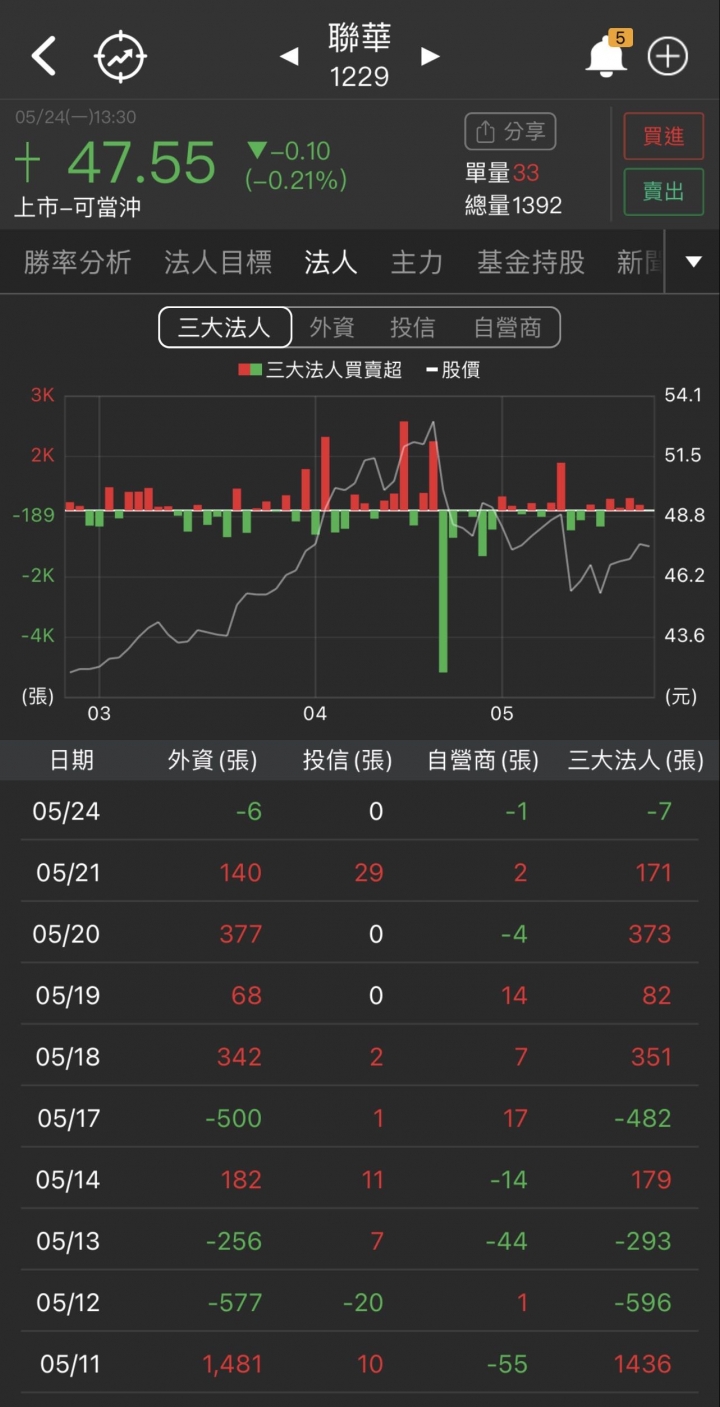Screen dimensions: 720x1407
Task: Select the 投信 segment
Action: point(412,327)
